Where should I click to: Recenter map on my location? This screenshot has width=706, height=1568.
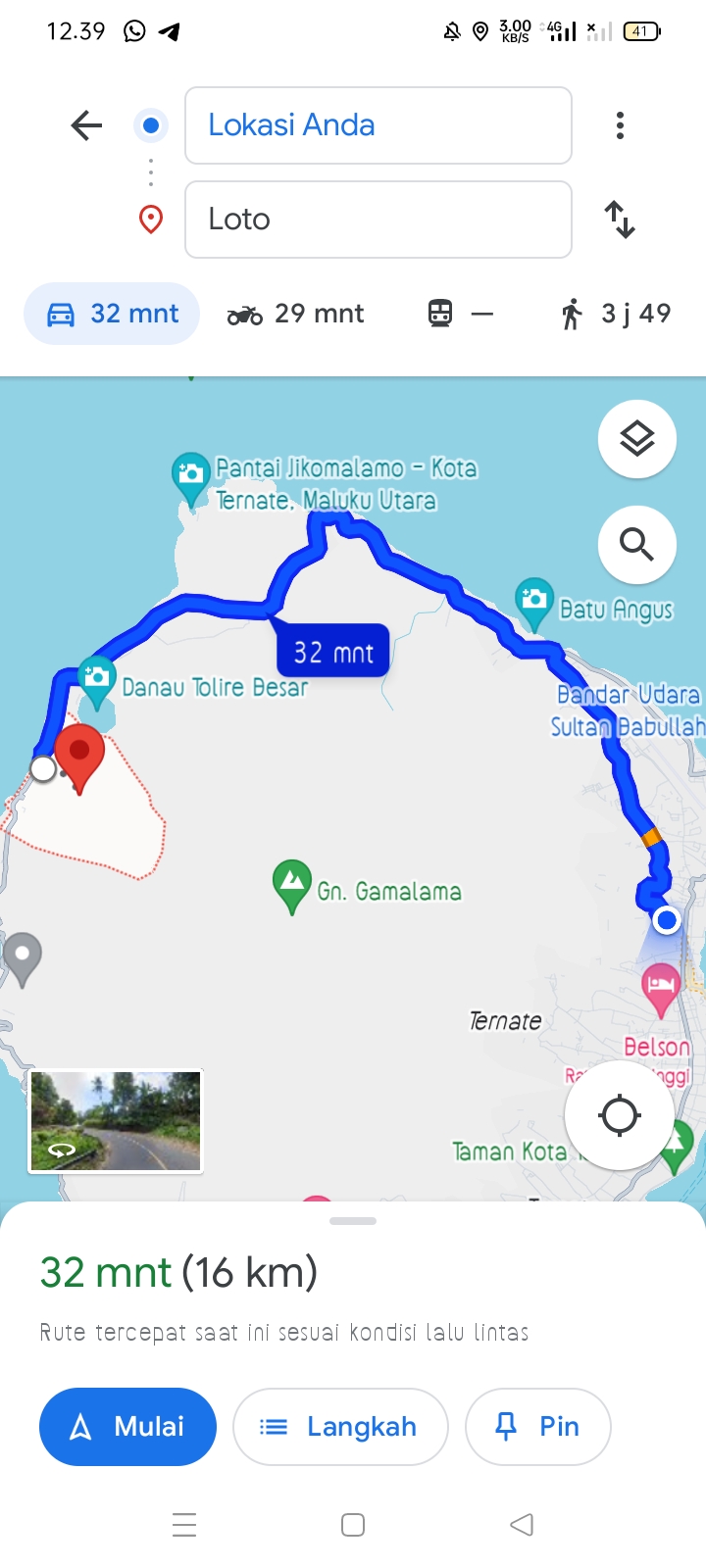620,1115
